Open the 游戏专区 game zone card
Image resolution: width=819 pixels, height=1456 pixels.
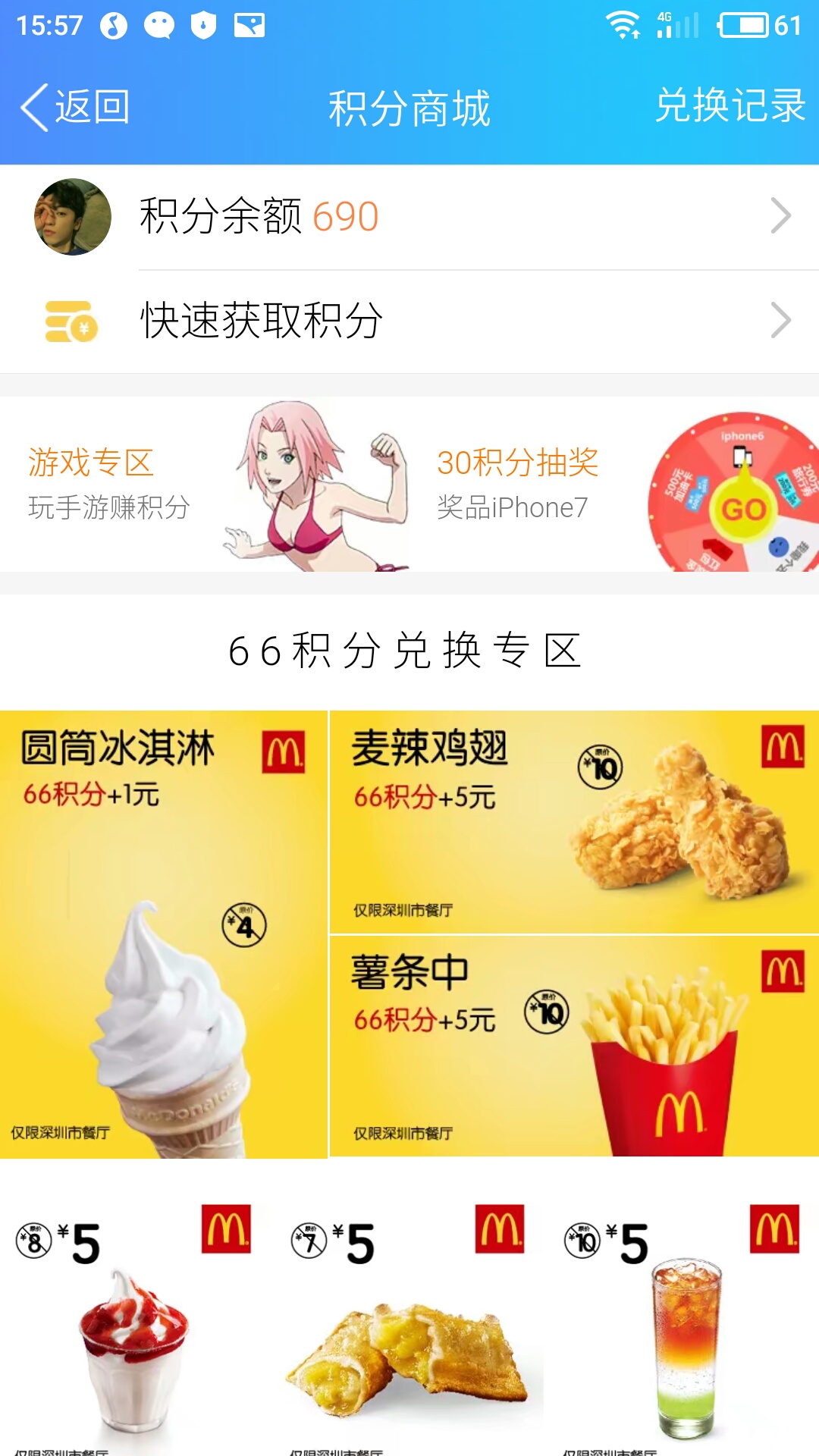point(205,485)
